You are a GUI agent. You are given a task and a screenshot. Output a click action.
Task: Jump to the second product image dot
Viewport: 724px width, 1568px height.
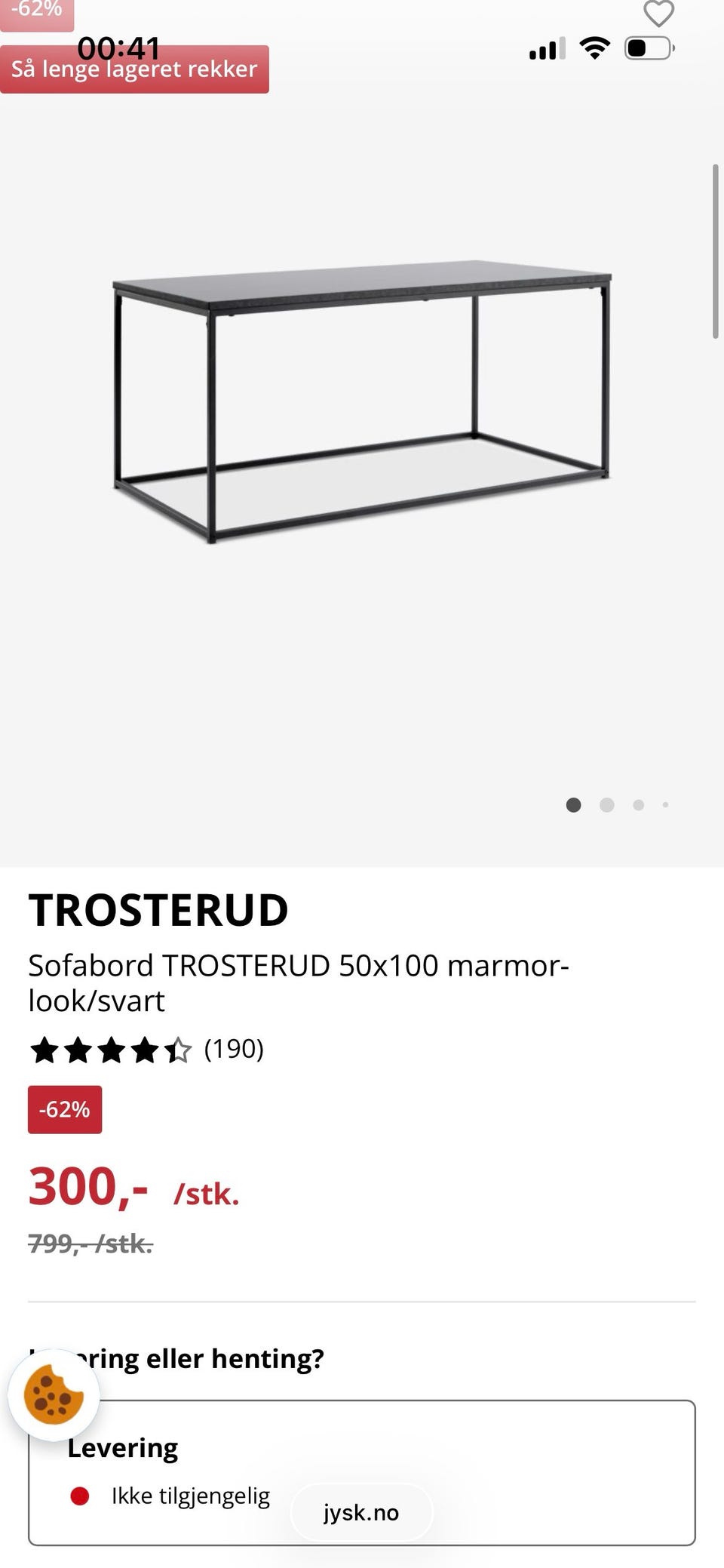[606, 805]
